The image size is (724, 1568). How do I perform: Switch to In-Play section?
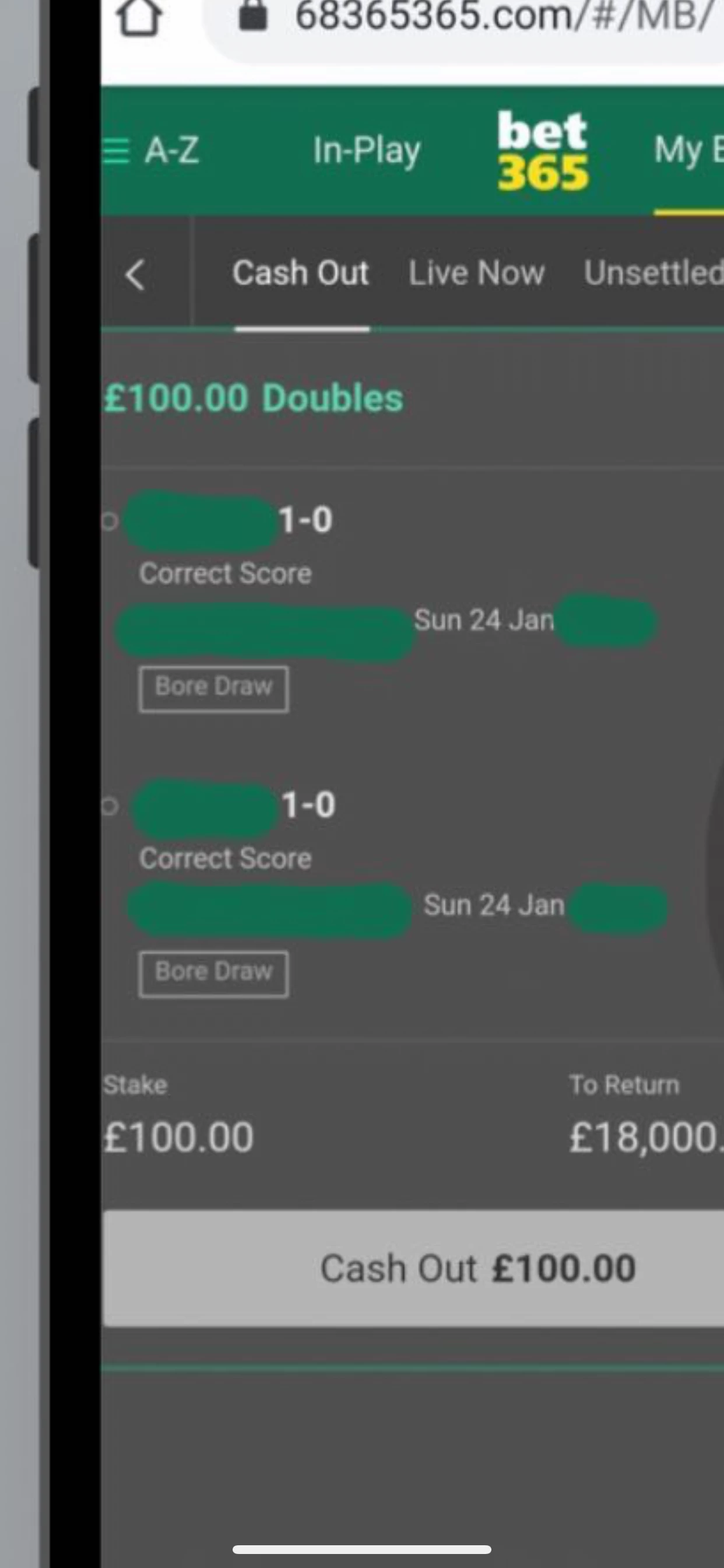[x=366, y=150]
